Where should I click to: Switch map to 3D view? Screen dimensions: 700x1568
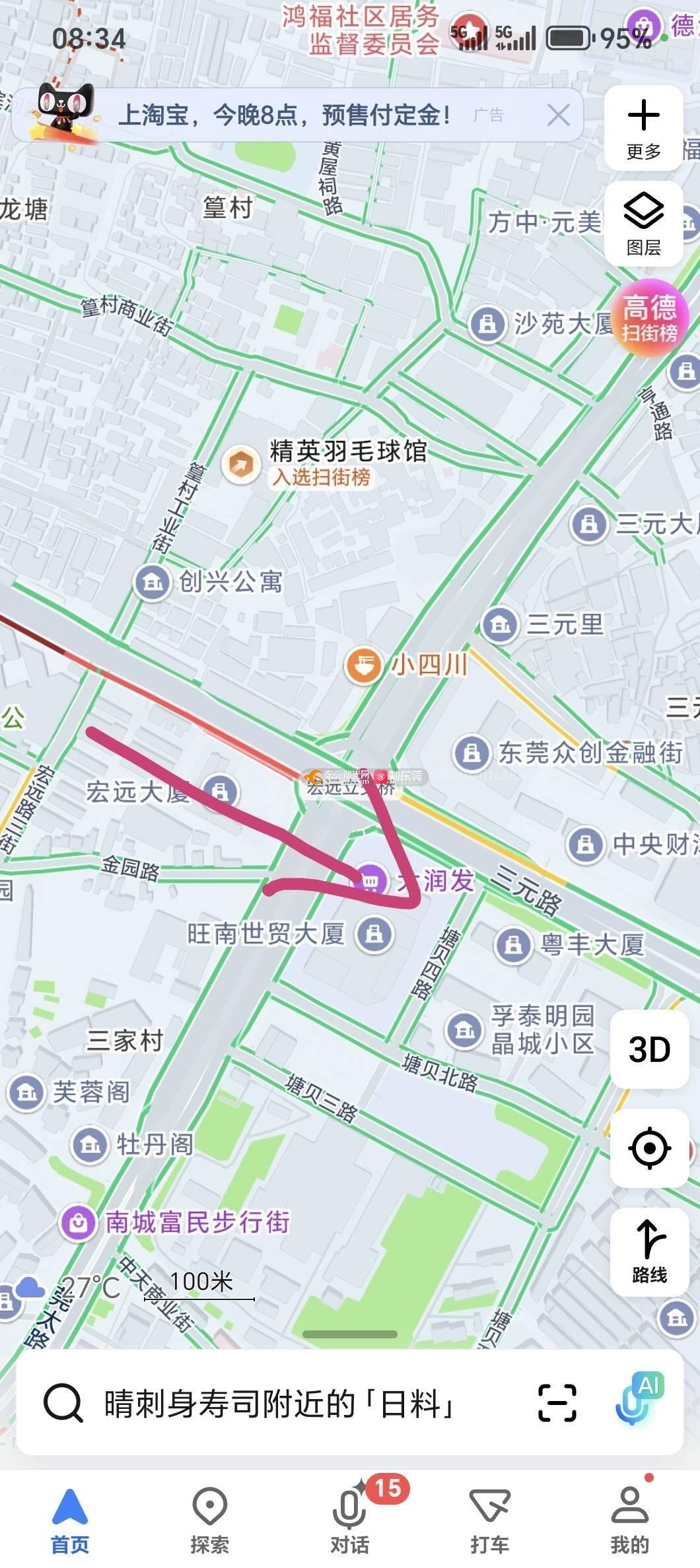649,1049
